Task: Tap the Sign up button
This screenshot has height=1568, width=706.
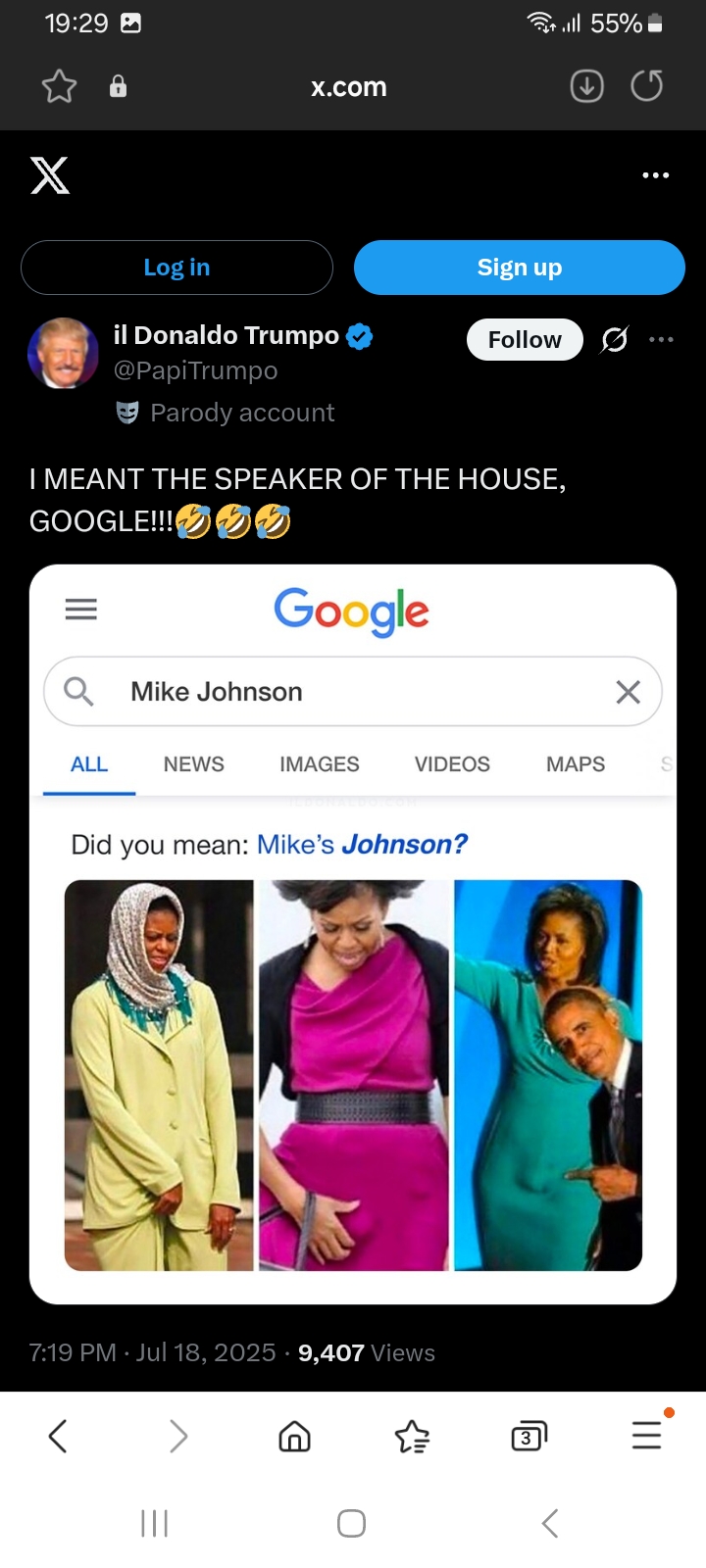Action: tap(519, 268)
